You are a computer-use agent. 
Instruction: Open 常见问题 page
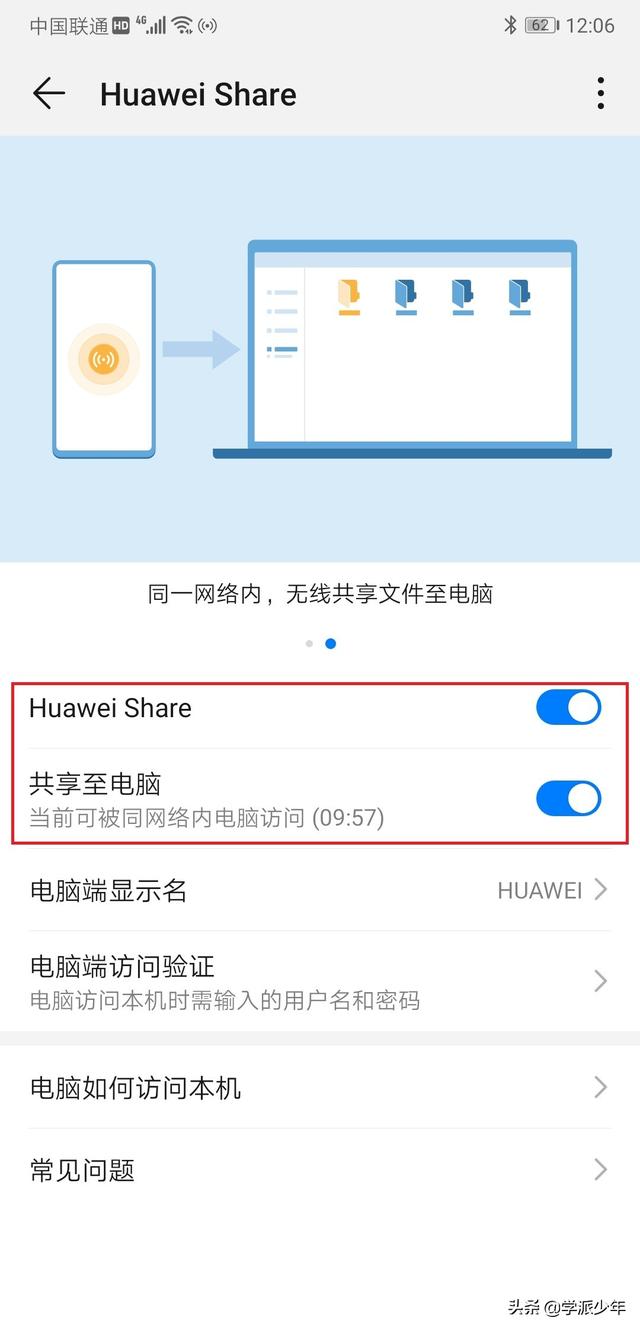point(320,1169)
